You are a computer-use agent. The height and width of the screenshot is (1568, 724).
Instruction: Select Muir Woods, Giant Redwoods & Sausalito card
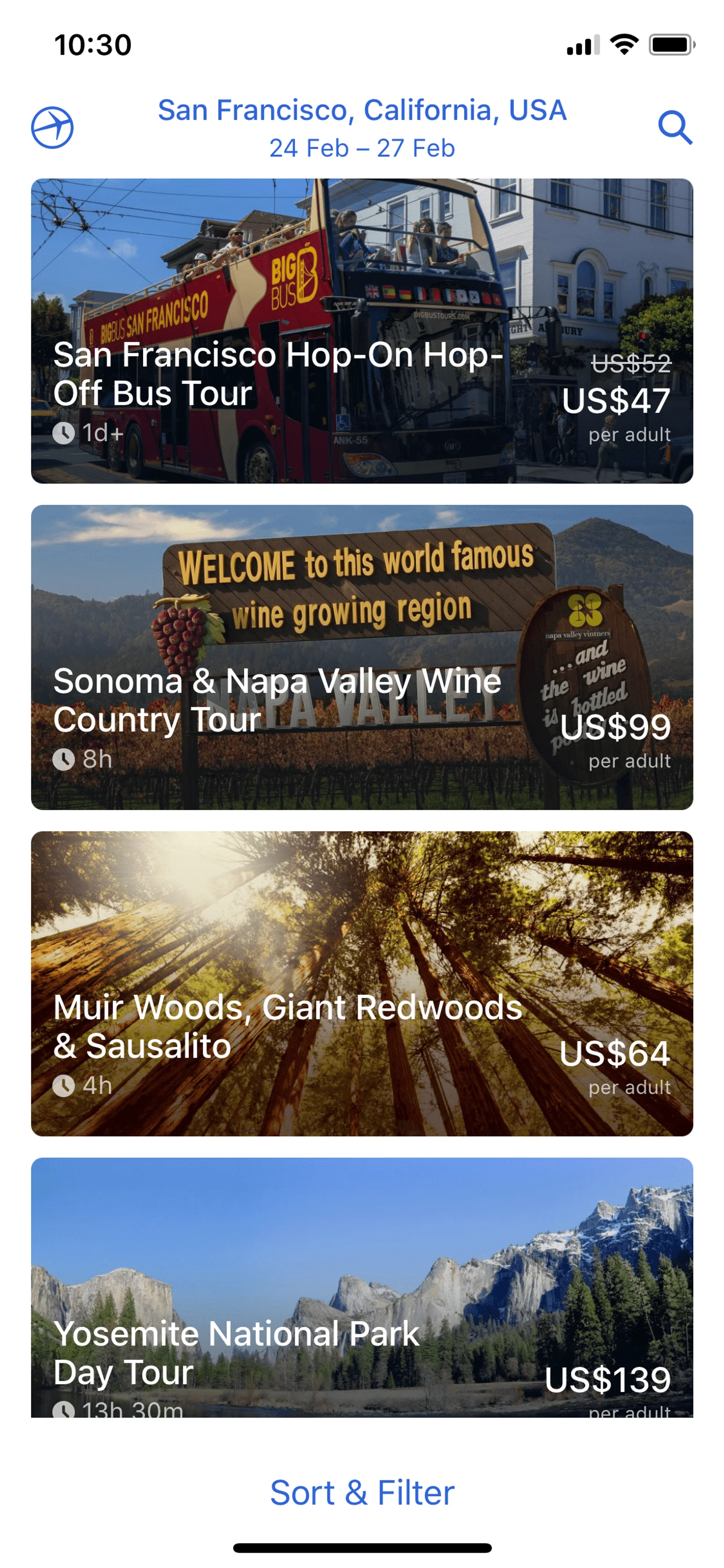[362, 984]
